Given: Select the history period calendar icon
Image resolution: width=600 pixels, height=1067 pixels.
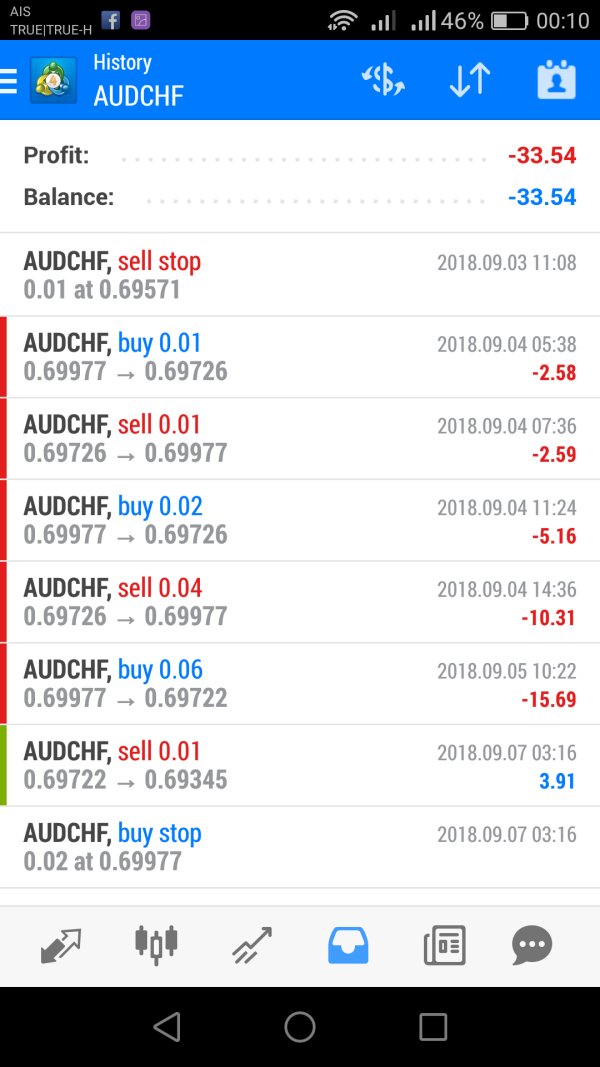Looking at the screenshot, I should point(556,81).
